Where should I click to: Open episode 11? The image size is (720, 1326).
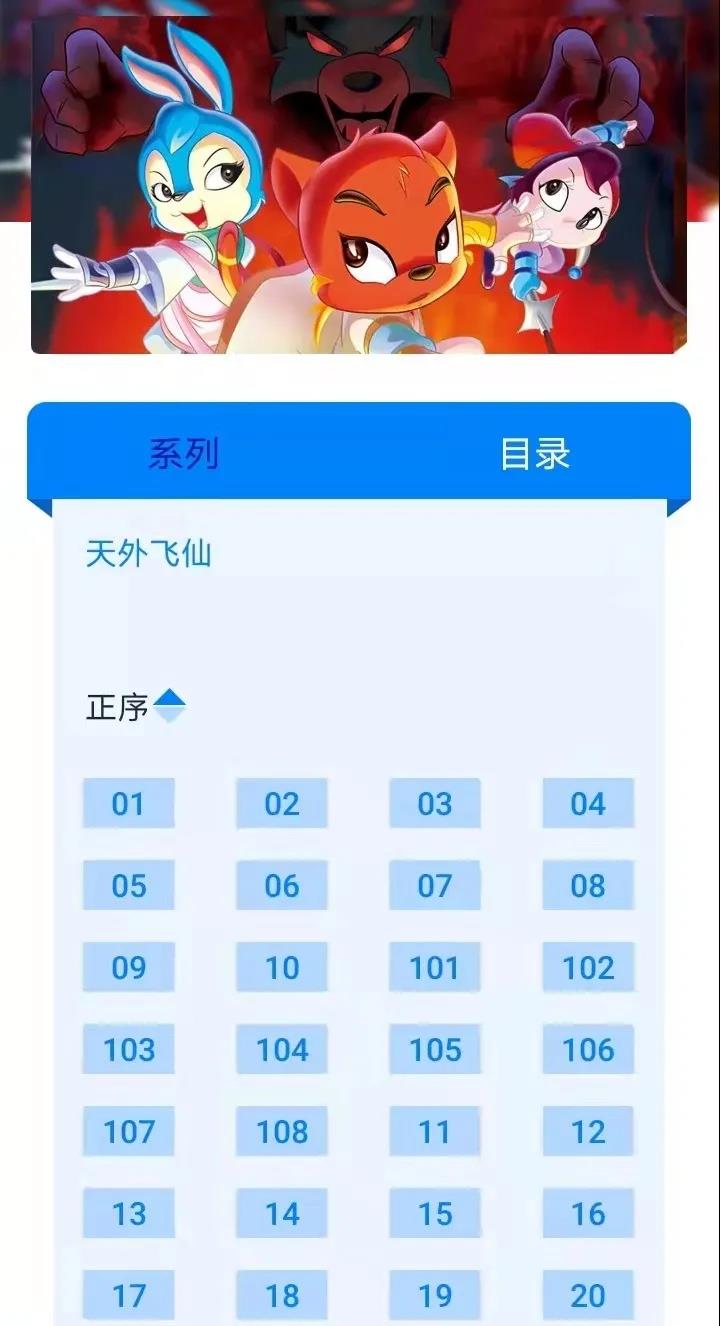435,1132
